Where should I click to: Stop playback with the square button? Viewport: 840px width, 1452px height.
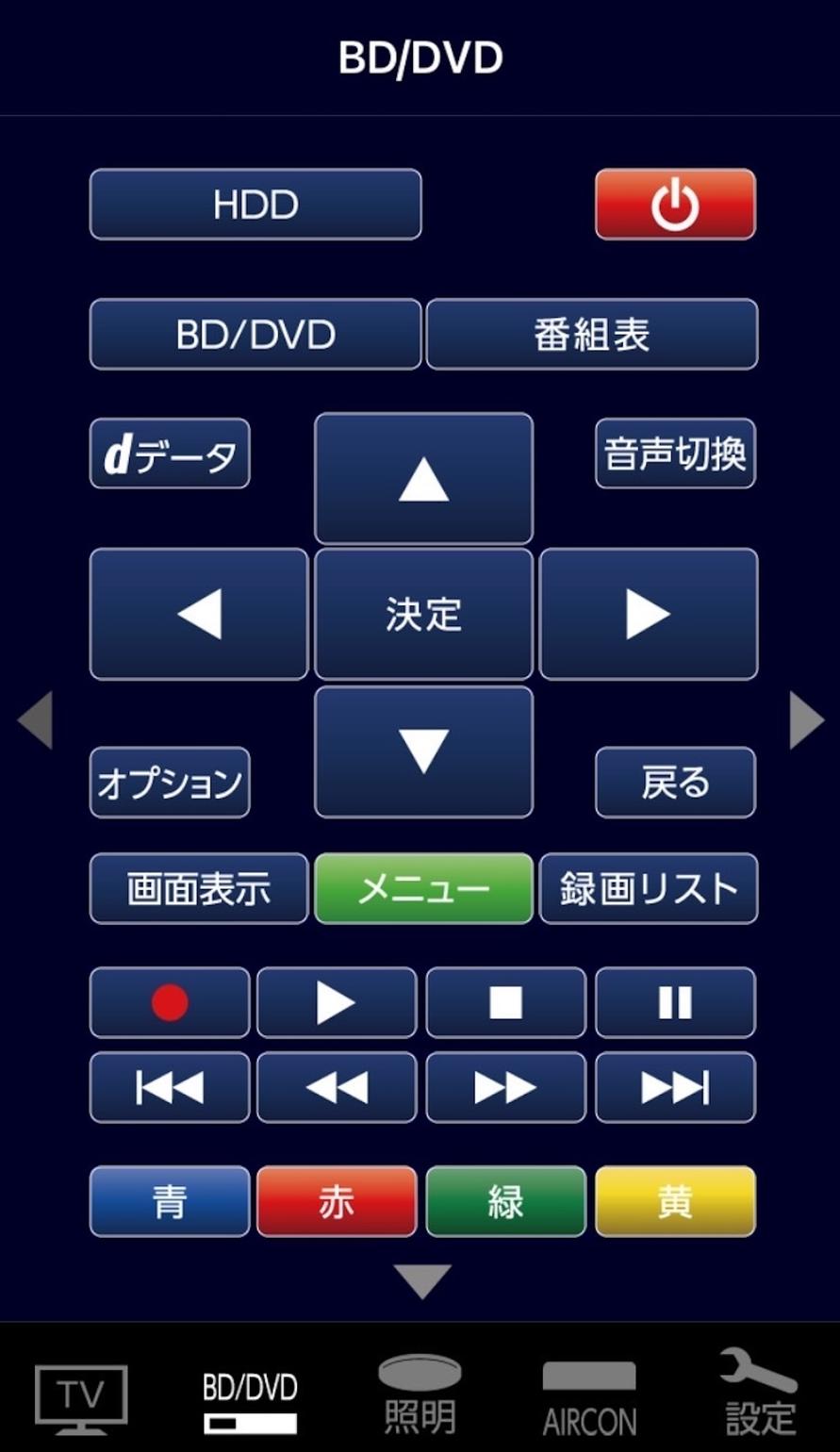505,1002
